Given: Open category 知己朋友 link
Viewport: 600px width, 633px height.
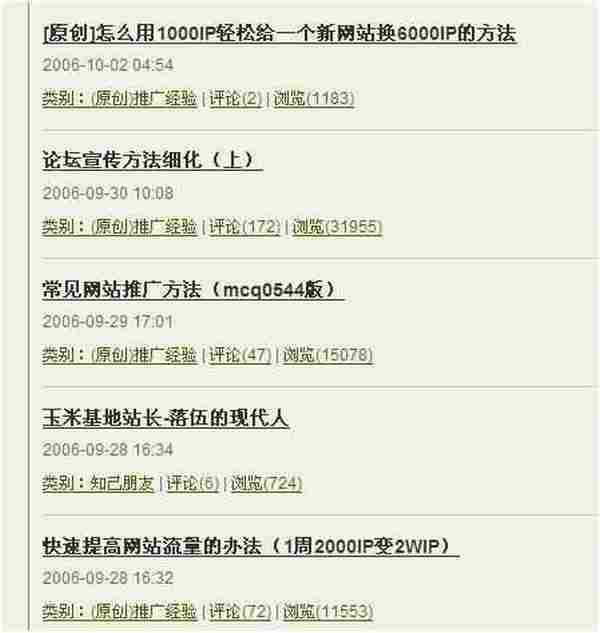Looking at the screenshot, I should pos(121,484).
